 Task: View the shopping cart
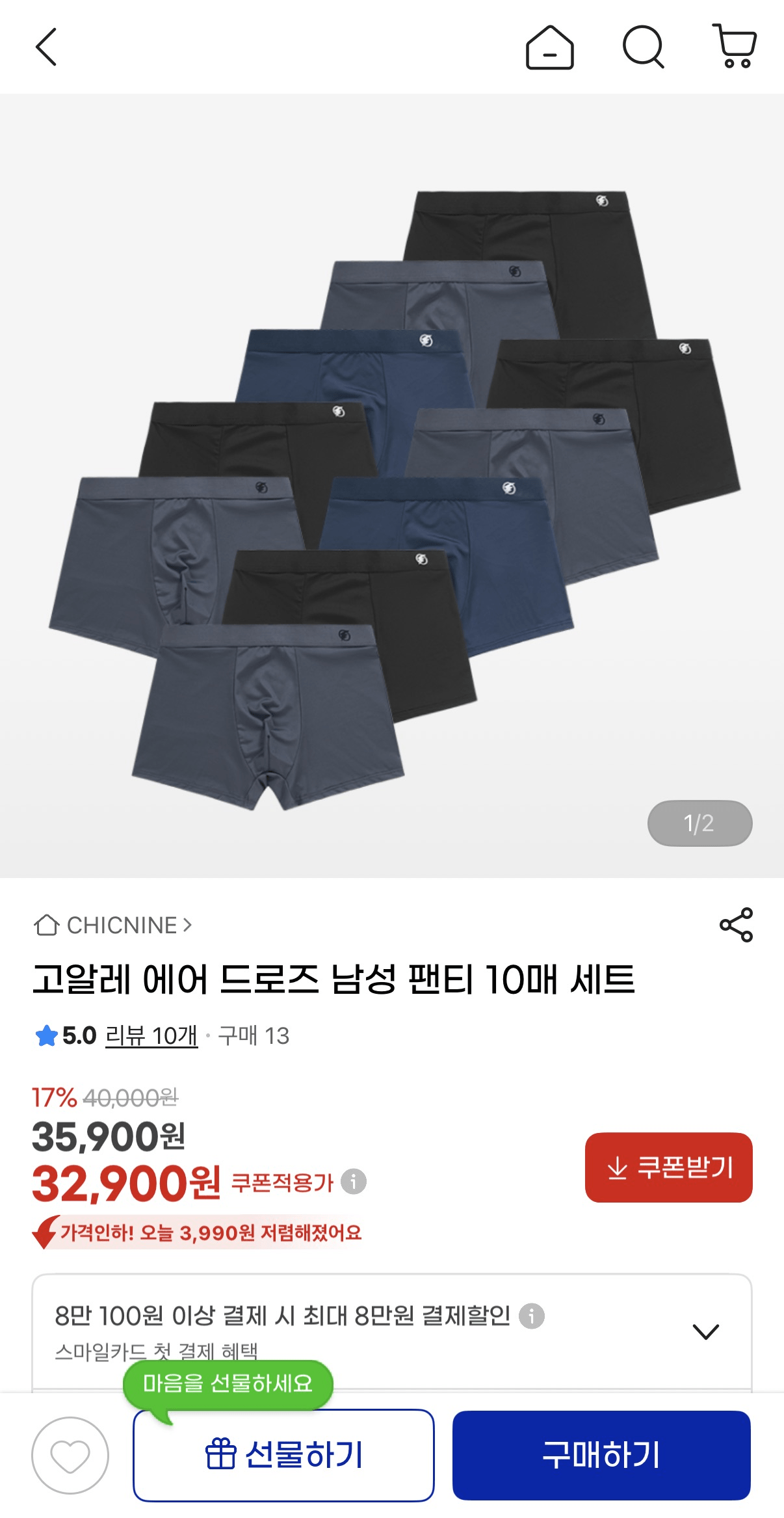[733, 47]
